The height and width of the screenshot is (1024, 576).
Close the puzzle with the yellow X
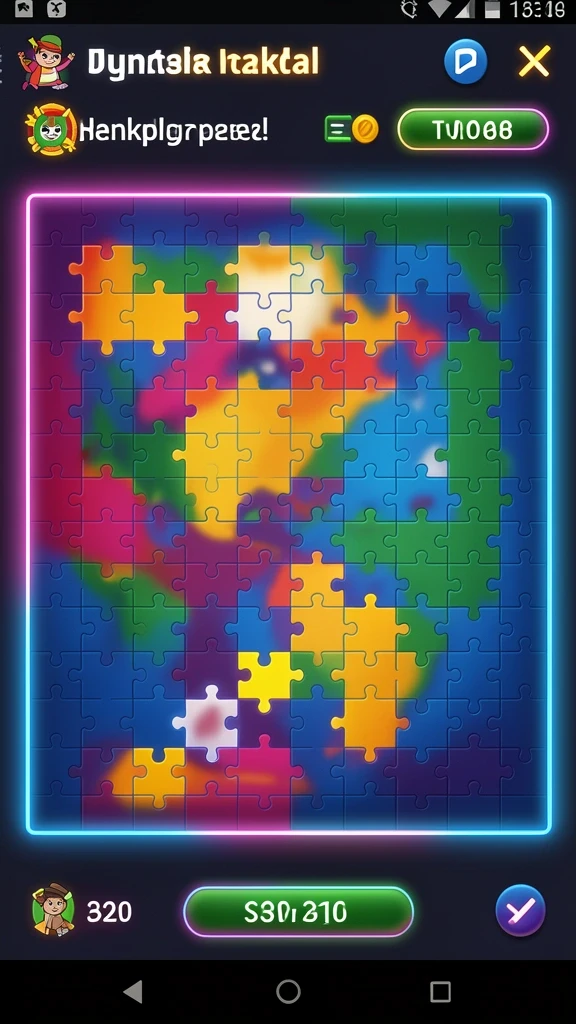pyautogui.click(x=534, y=62)
